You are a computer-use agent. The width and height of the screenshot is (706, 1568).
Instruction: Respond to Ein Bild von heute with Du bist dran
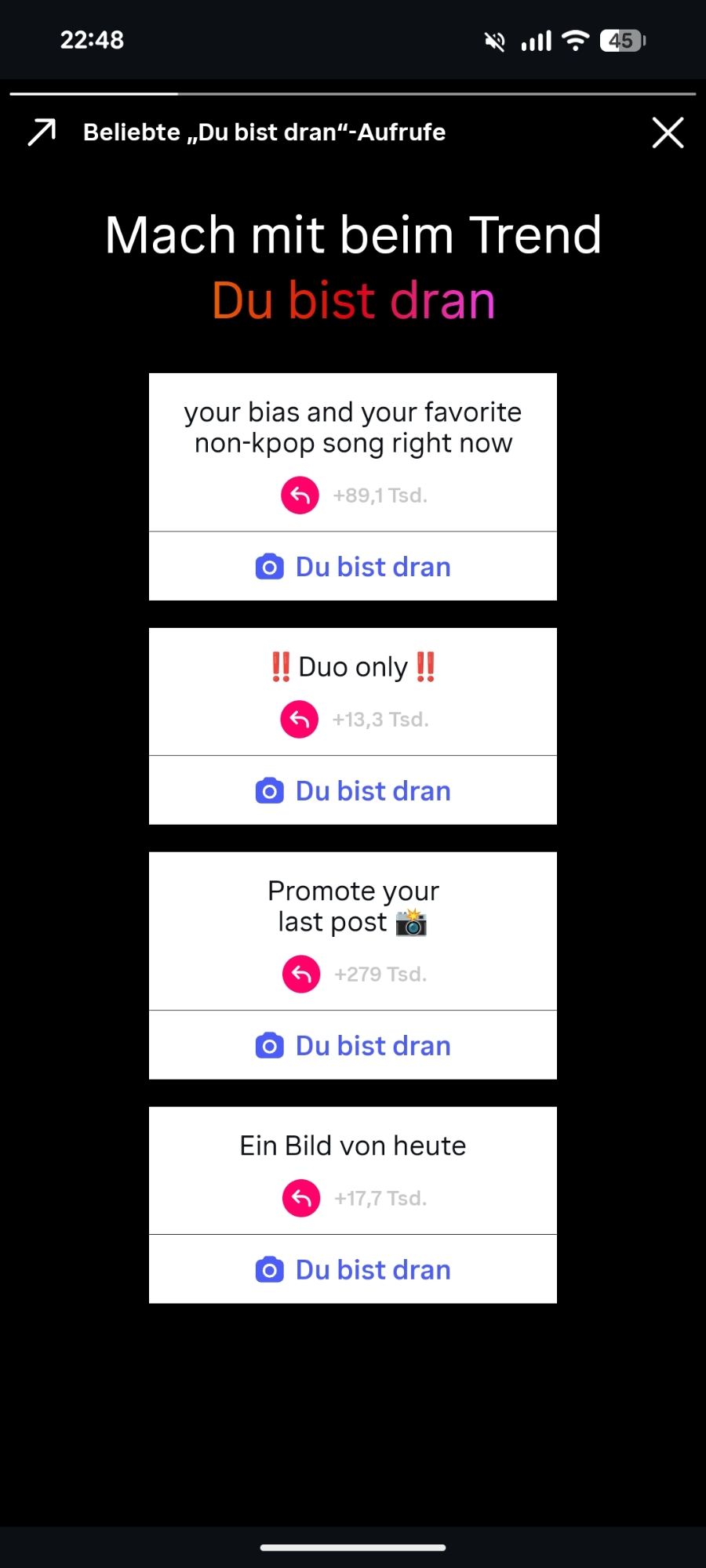(353, 1270)
